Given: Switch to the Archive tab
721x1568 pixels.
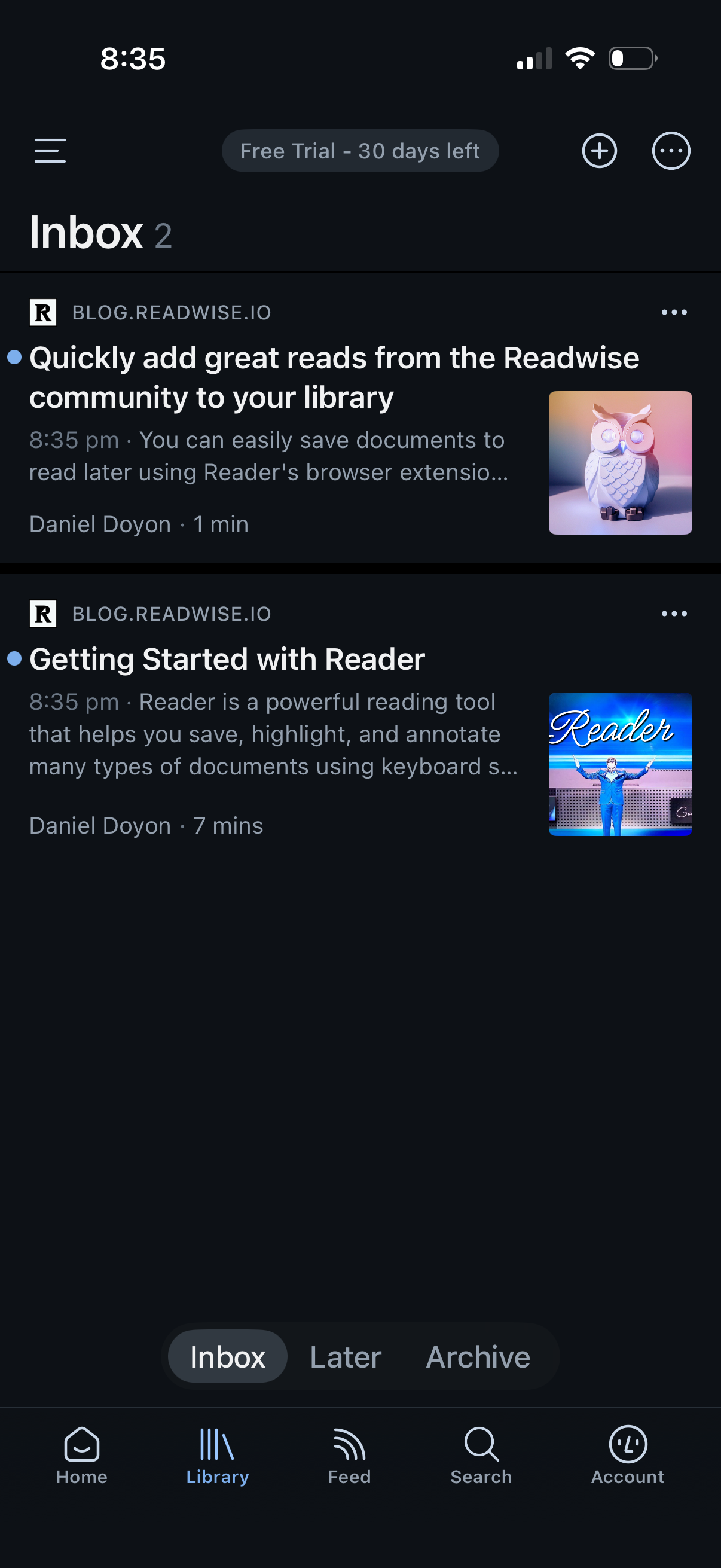Looking at the screenshot, I should [478, 1356].
